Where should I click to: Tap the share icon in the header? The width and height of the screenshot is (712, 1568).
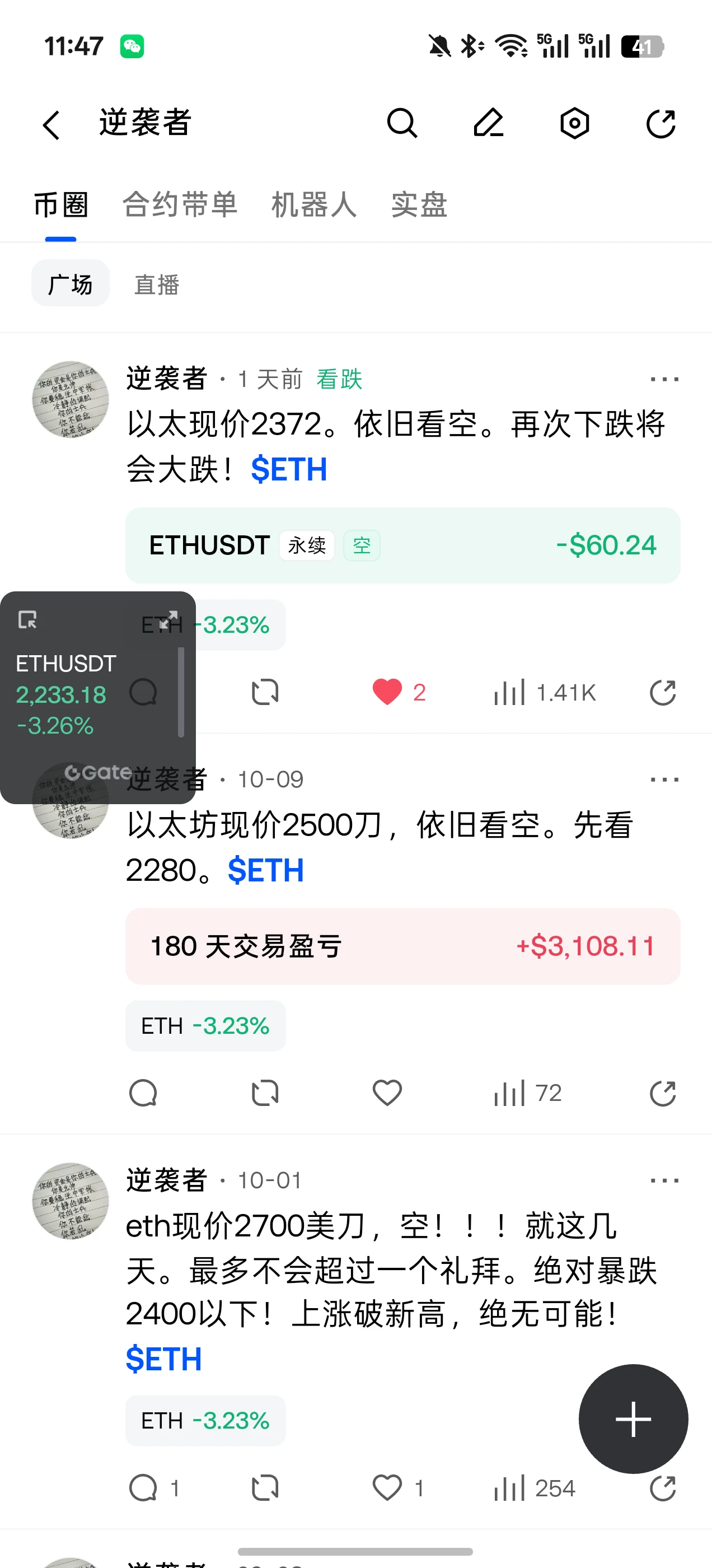pos(661,124)
